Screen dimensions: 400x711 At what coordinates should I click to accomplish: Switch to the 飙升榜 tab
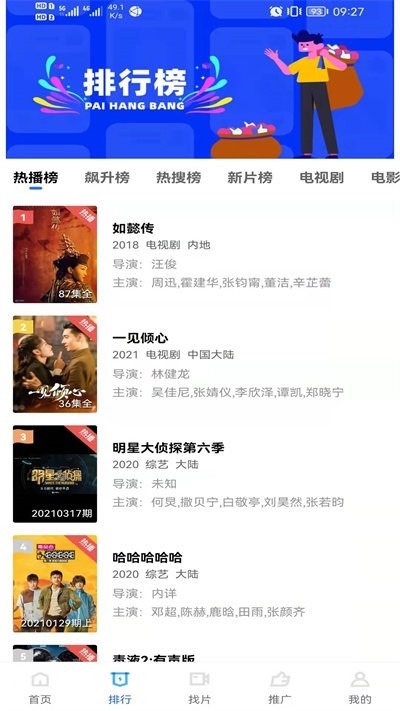[x=107, y=177]
